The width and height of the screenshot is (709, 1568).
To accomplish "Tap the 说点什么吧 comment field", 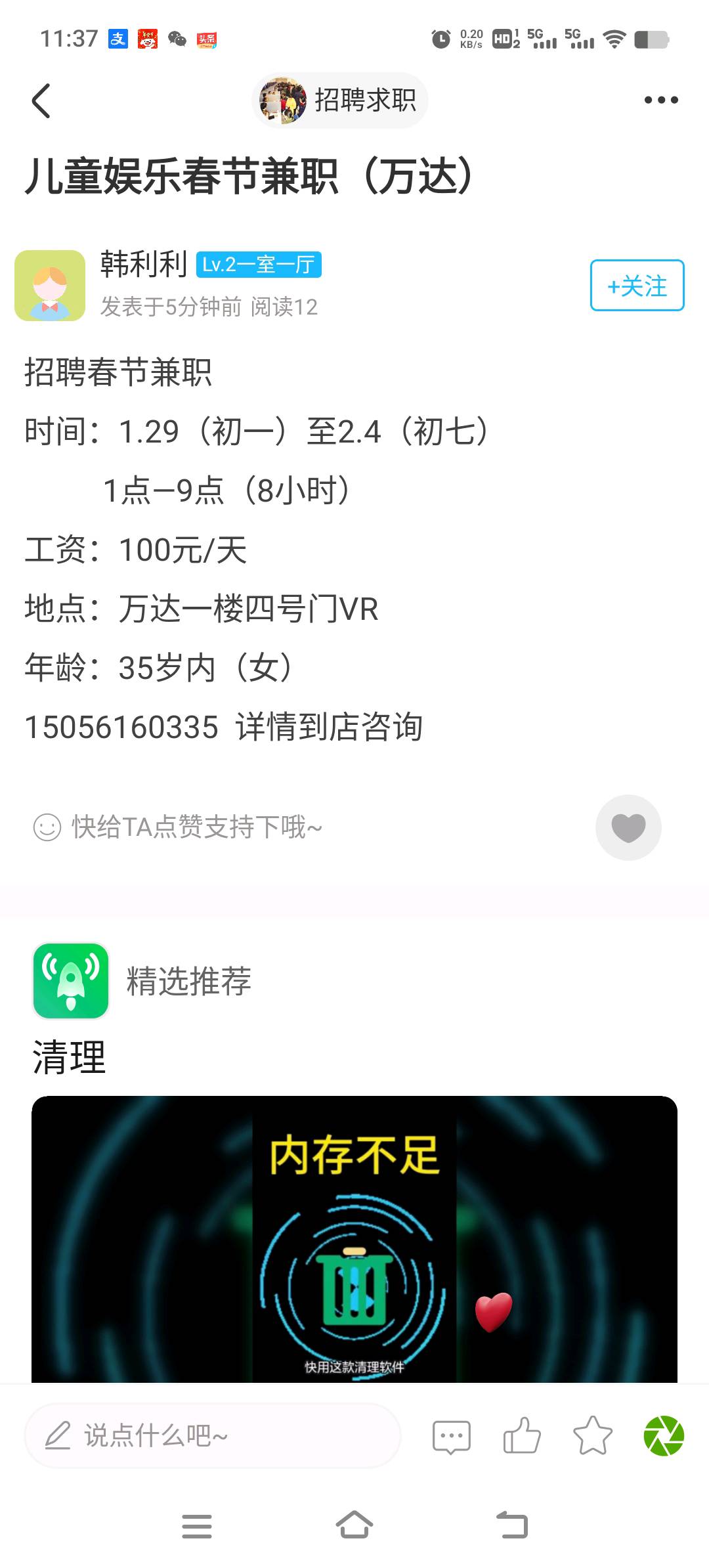I will 213,1436.
